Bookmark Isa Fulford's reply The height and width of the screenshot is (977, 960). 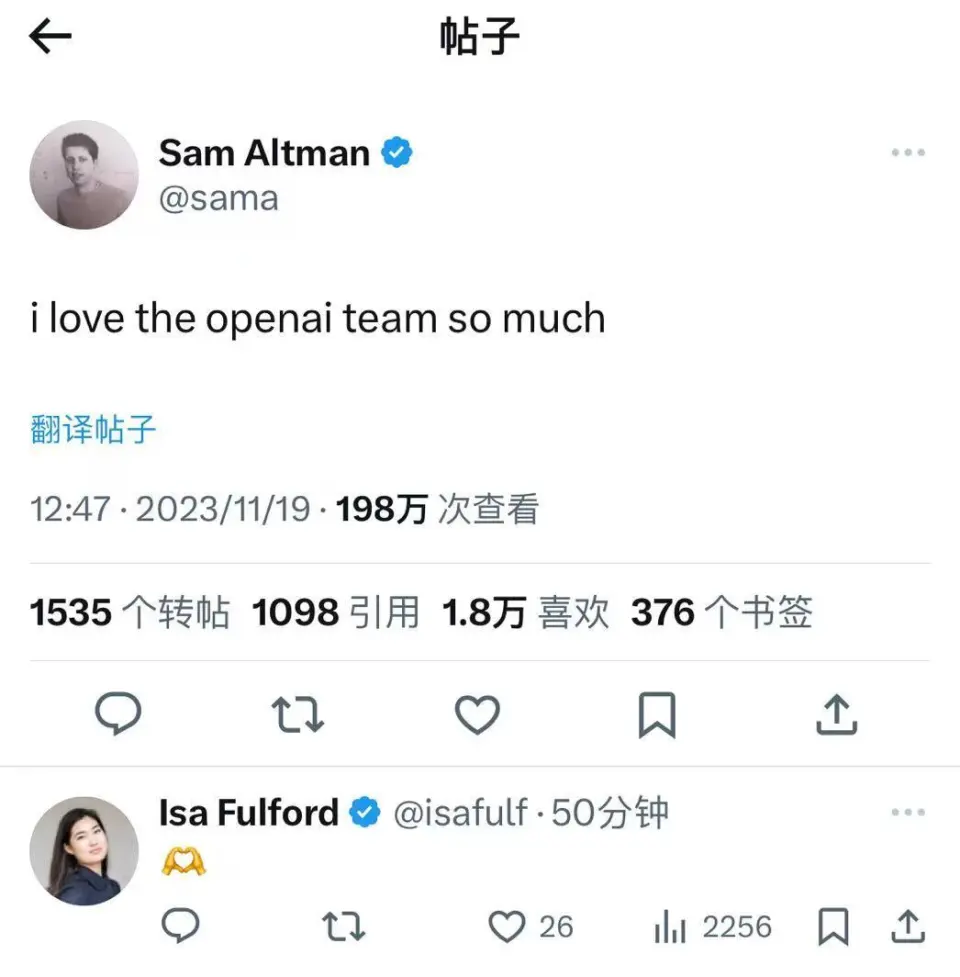[x=834, y=927]
